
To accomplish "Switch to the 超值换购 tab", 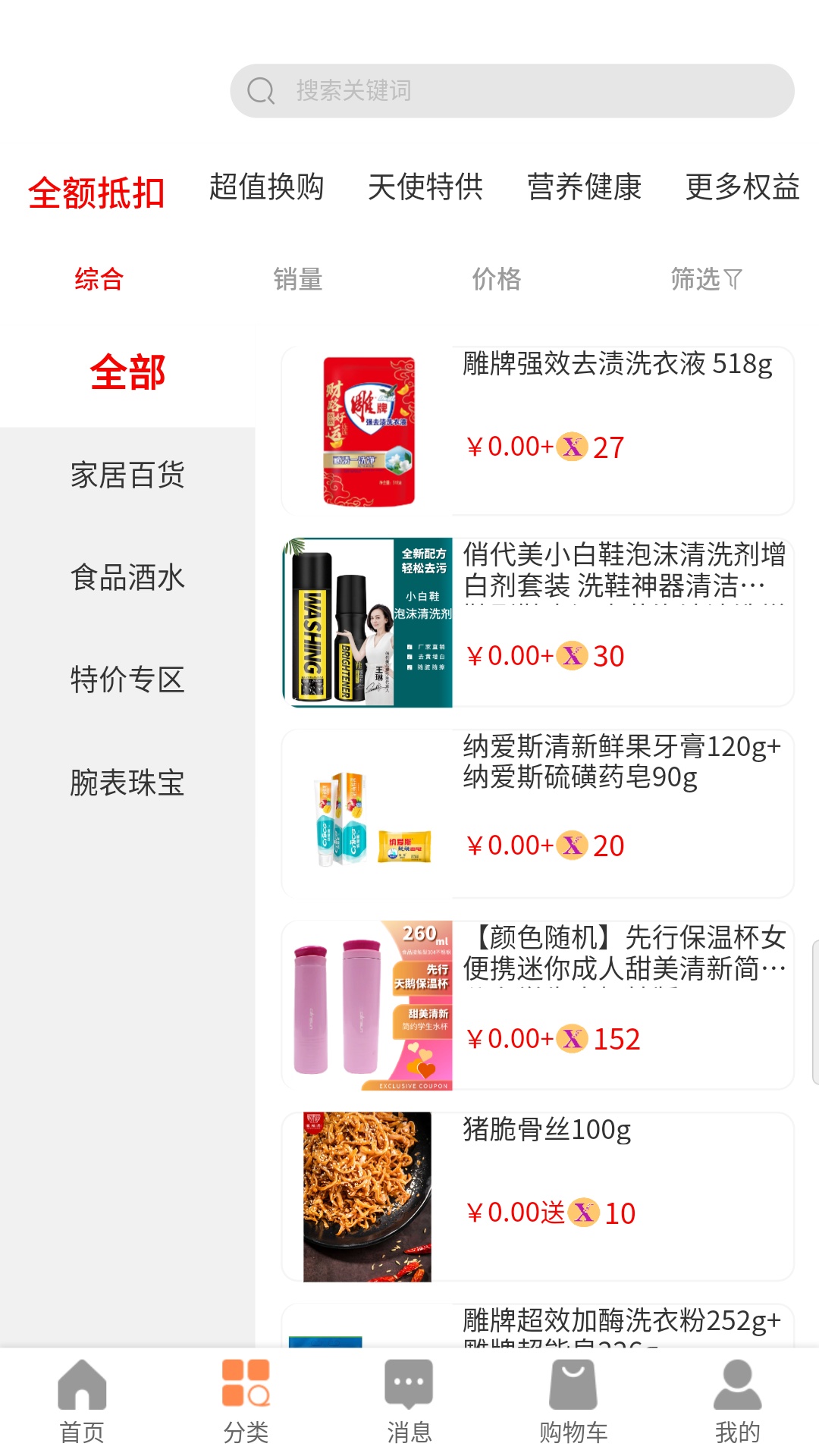I will tap(267, 187).
